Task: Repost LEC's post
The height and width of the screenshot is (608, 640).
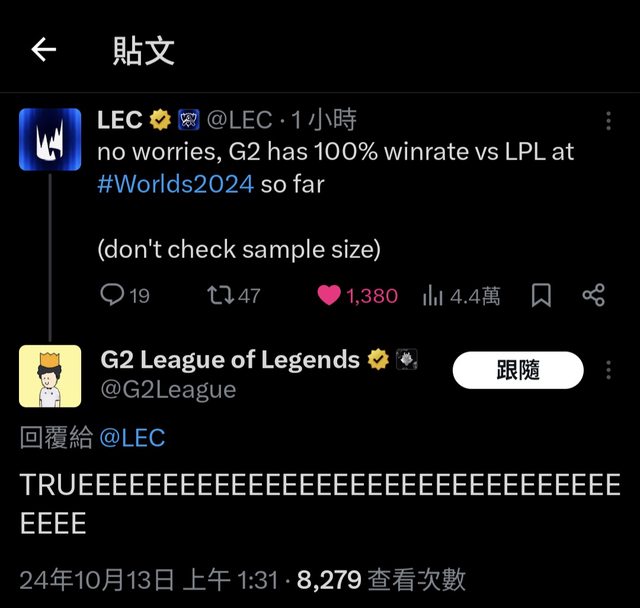Action: [x=217, y=295]
